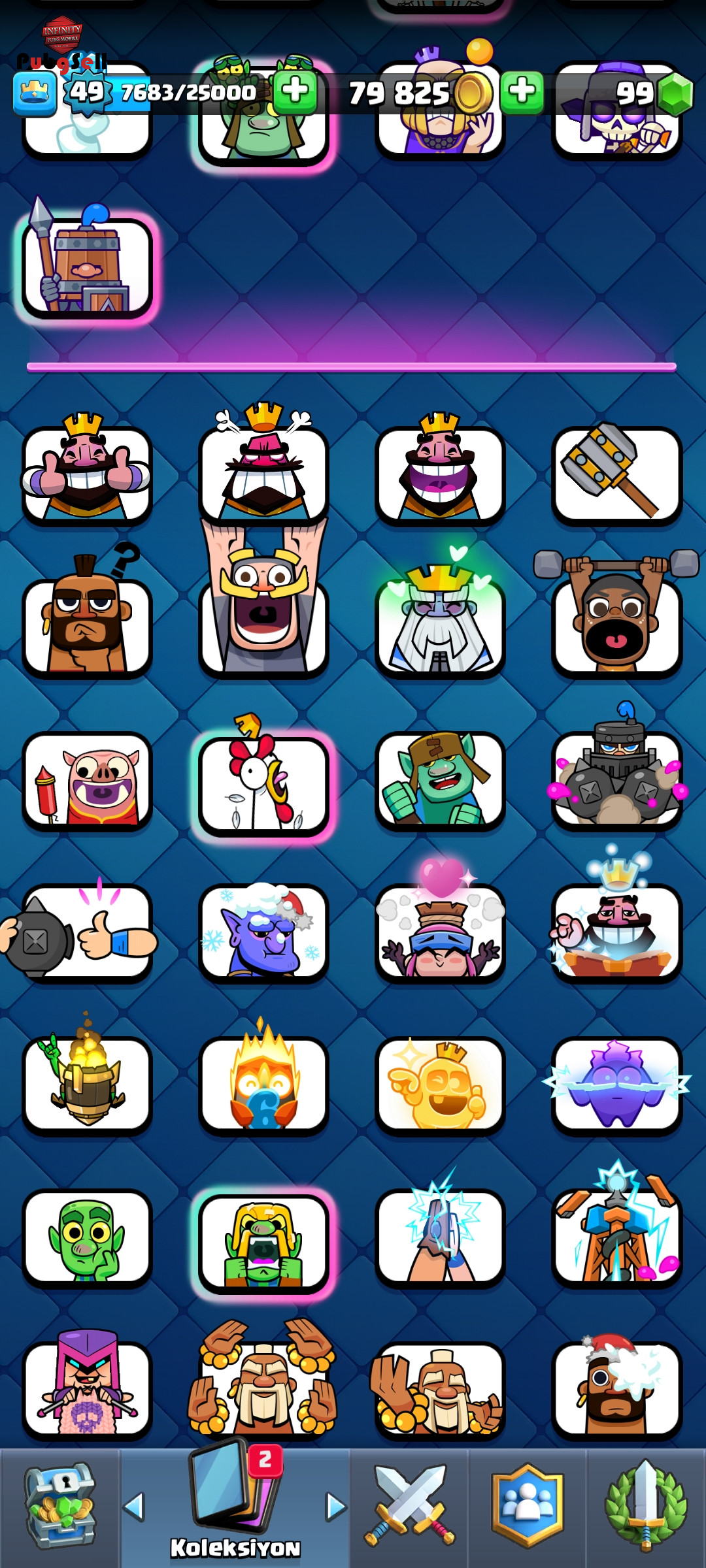Screen dimensions: 706x1568
Task: Open the events sword and laurel tab
Action: coord(646,1507)
